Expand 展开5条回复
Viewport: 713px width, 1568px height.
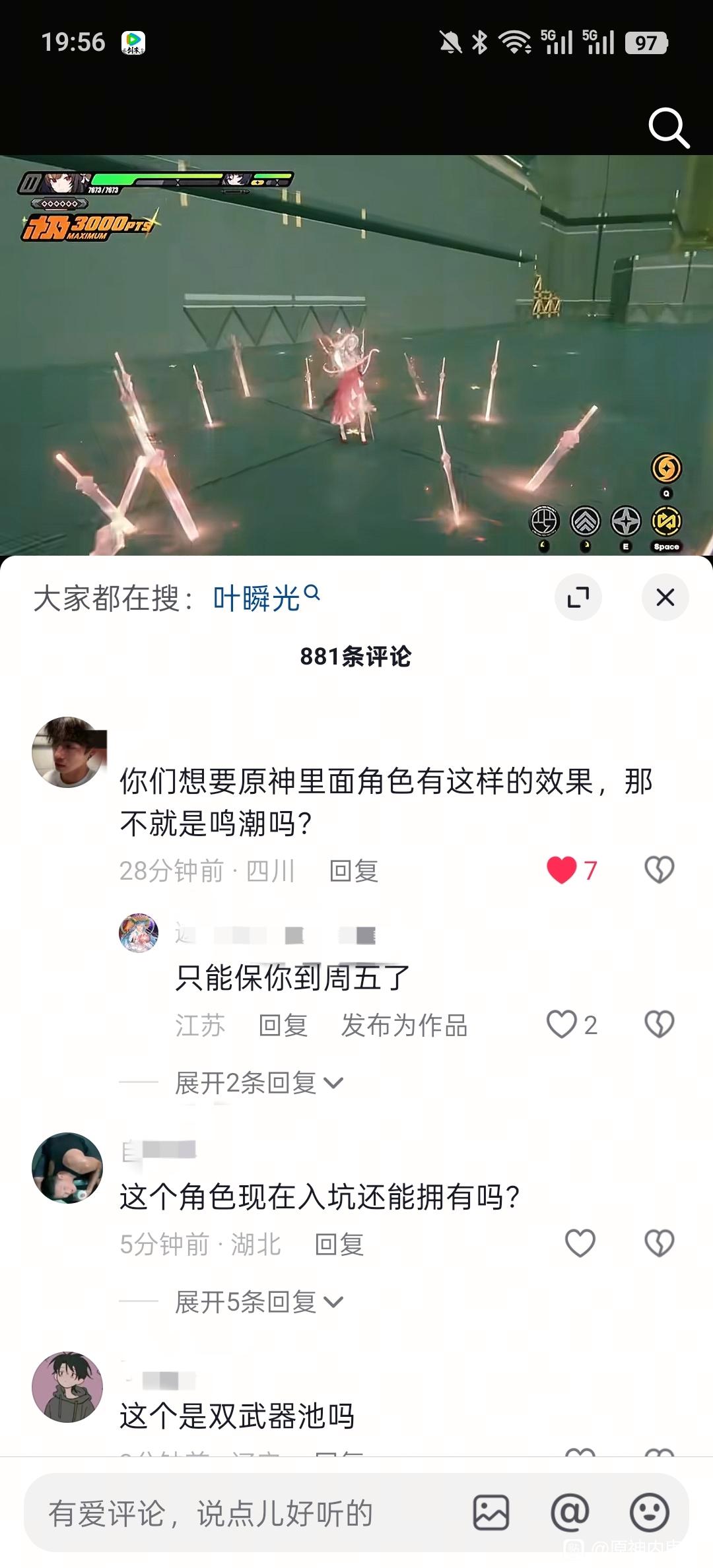258,1302
